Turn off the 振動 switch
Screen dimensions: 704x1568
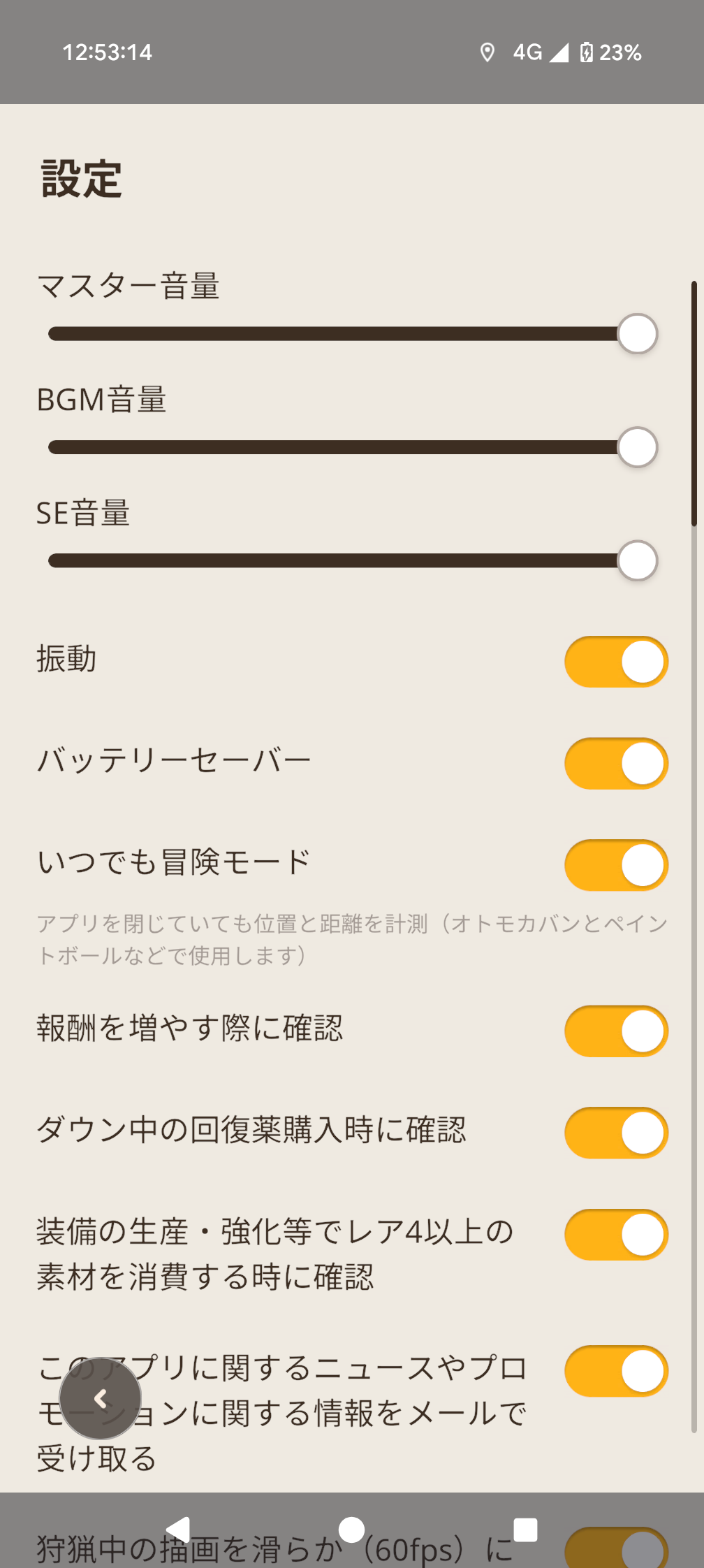(x=616, y=662)
